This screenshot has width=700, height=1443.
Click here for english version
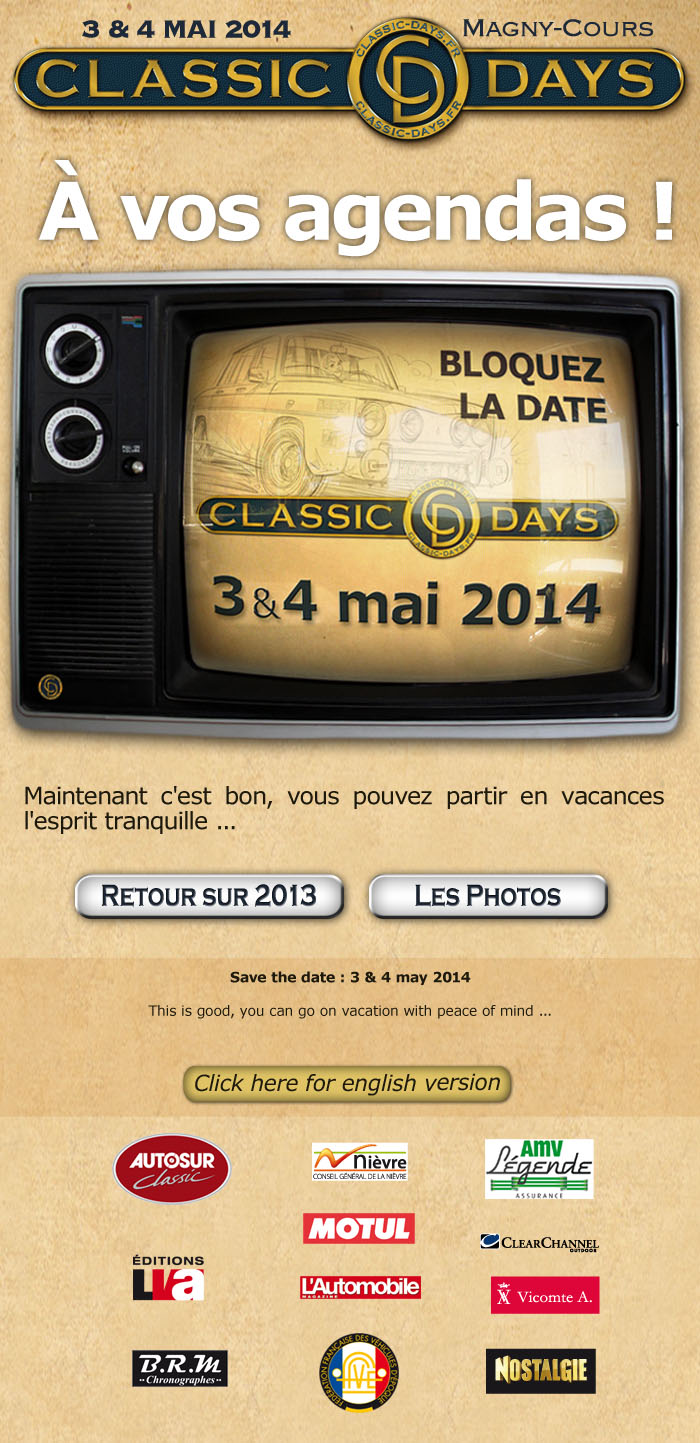coord(347,1083)
